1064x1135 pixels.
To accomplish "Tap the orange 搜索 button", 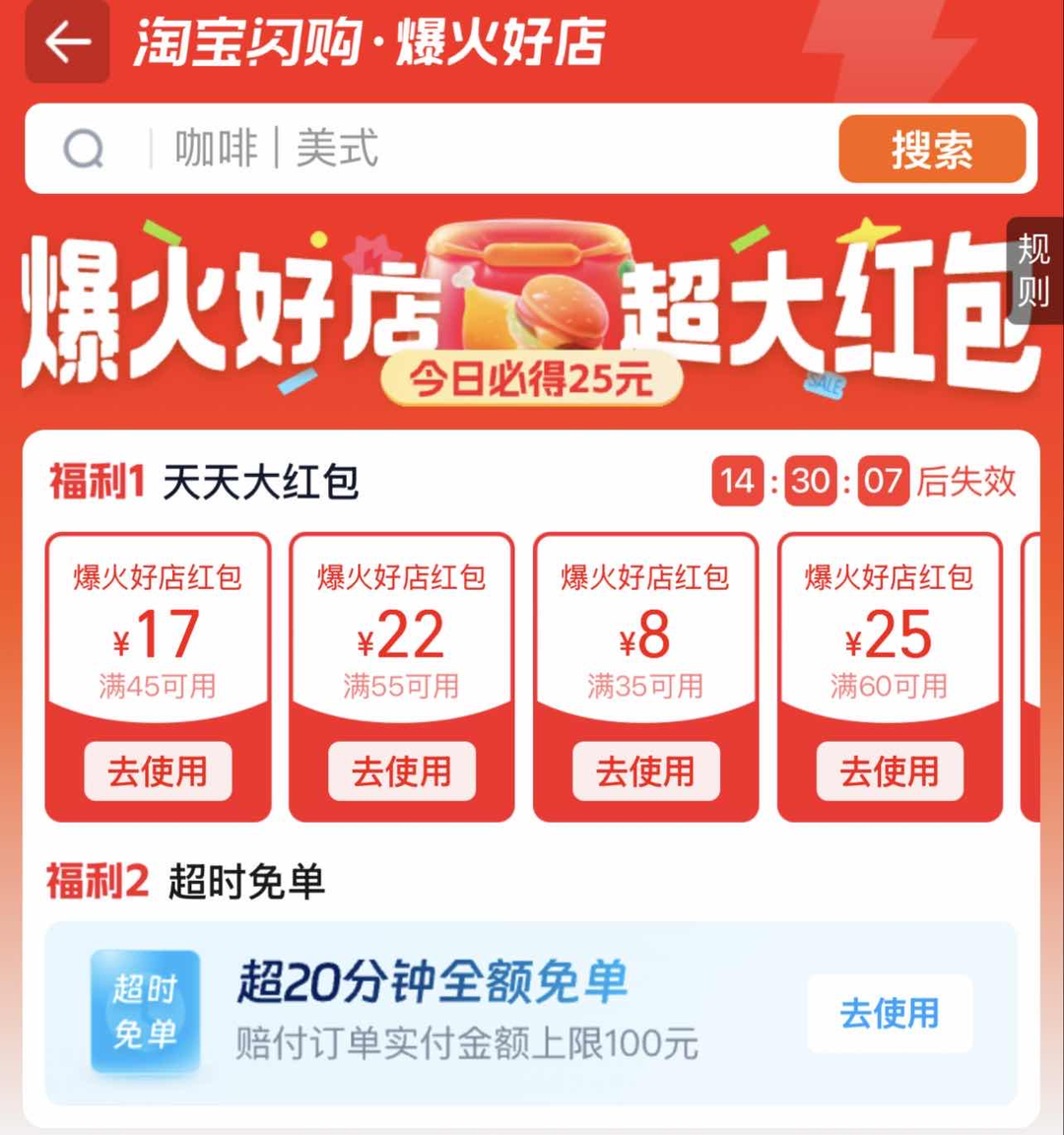I will [931, 150].
